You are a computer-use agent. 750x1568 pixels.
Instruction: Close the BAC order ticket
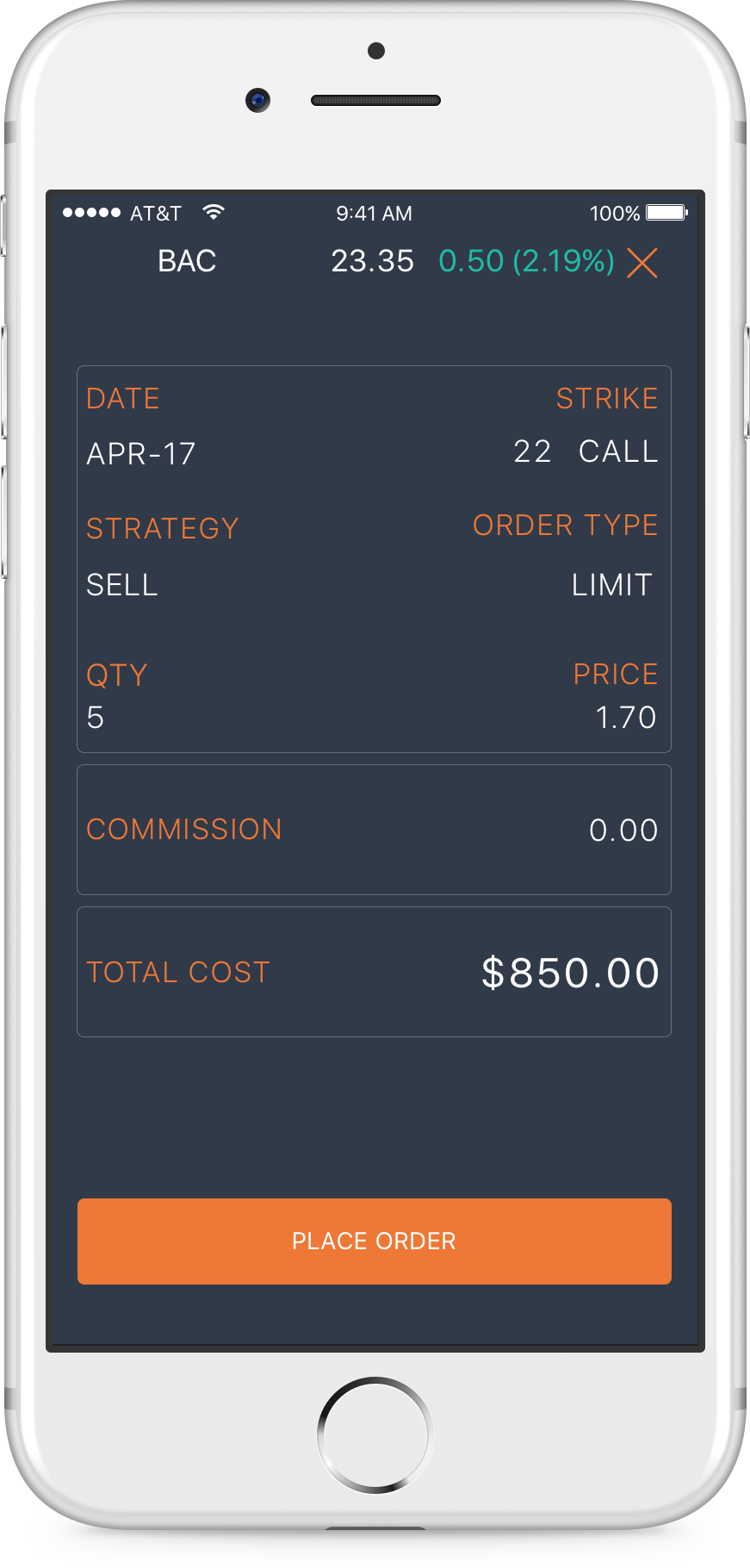point(642,263)
